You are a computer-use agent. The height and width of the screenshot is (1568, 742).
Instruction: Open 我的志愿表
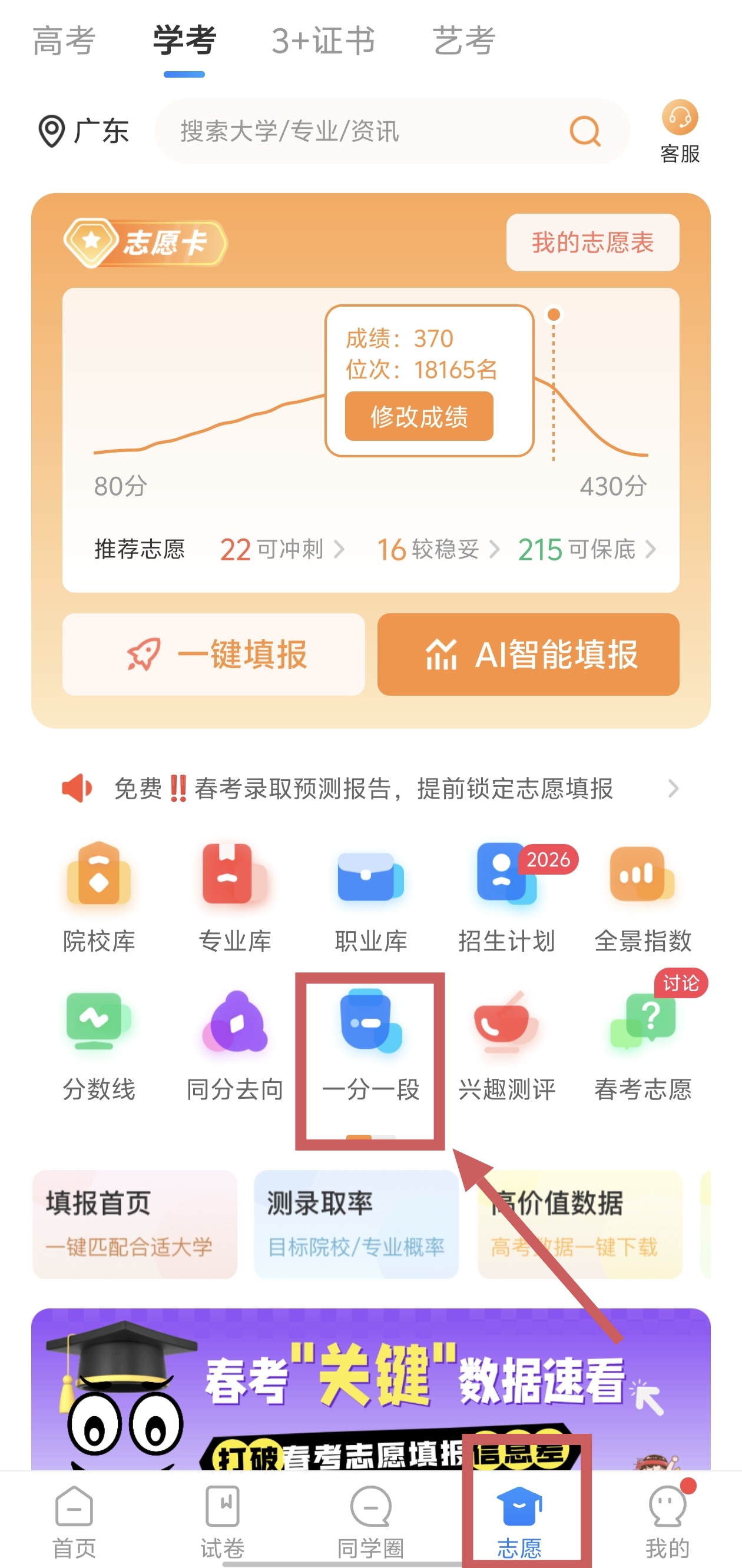click(592, 242)
